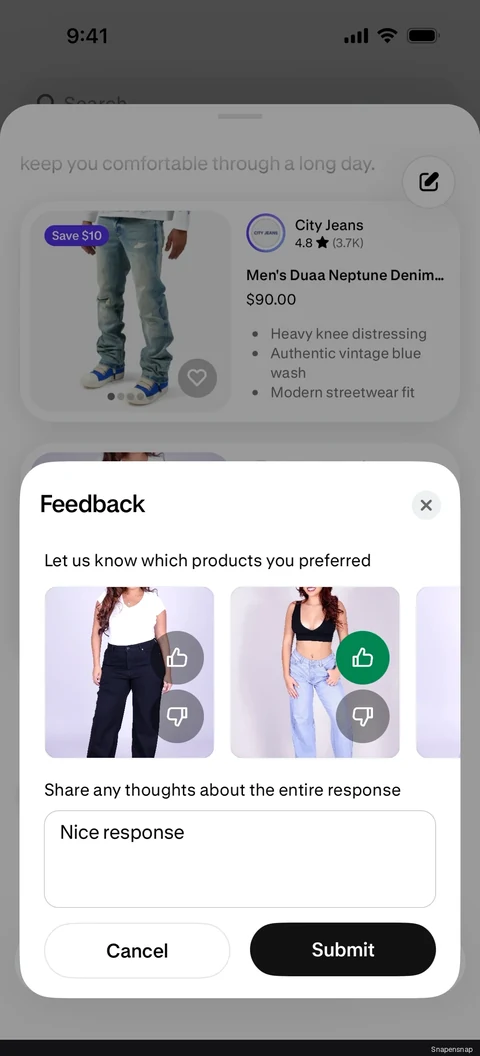This screenshot has width=480, height=1056.
Task: Close the Feedback dialog
Action: click(426, 505)
